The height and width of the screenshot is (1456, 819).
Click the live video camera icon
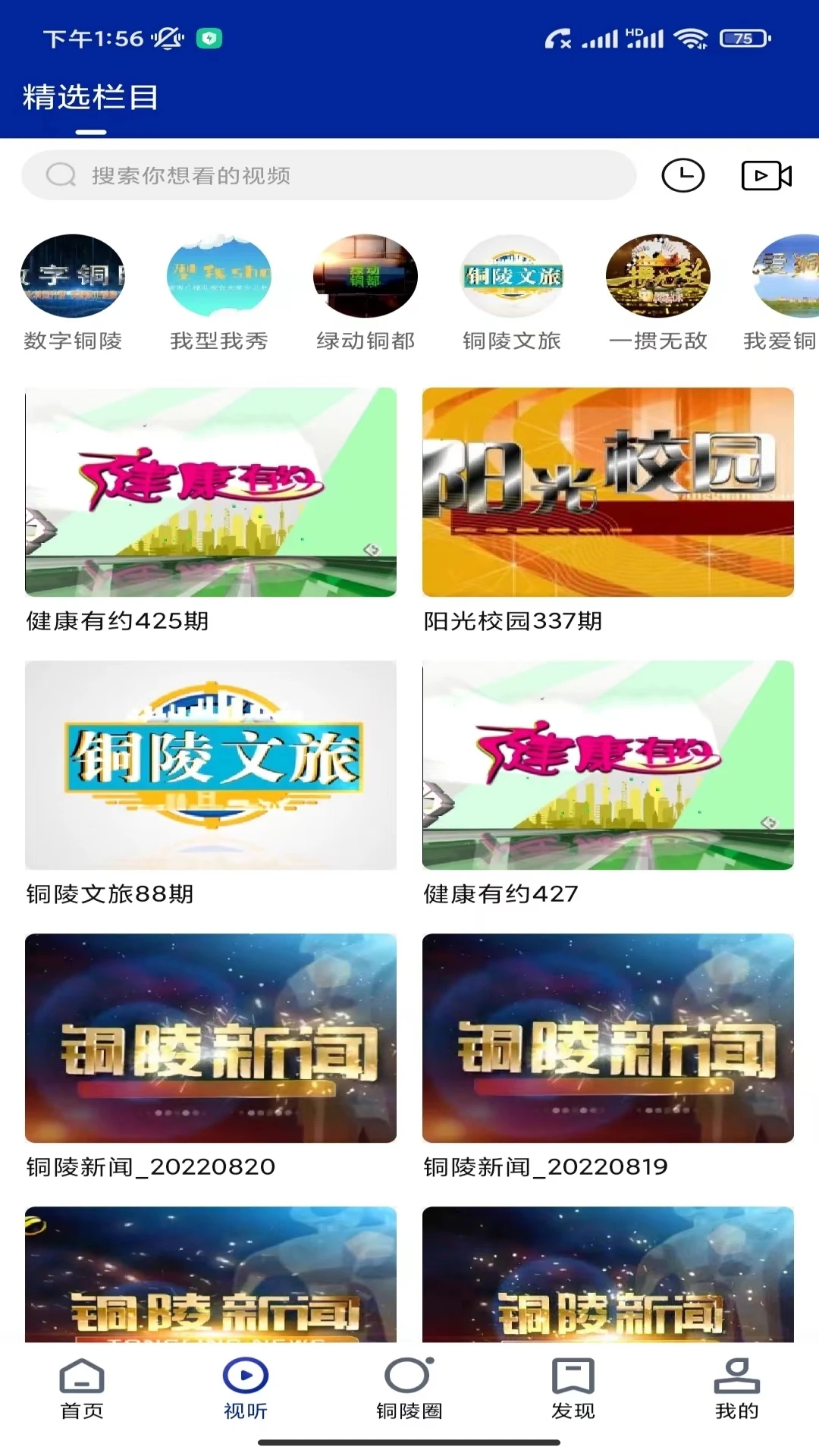tap(766, 174)
